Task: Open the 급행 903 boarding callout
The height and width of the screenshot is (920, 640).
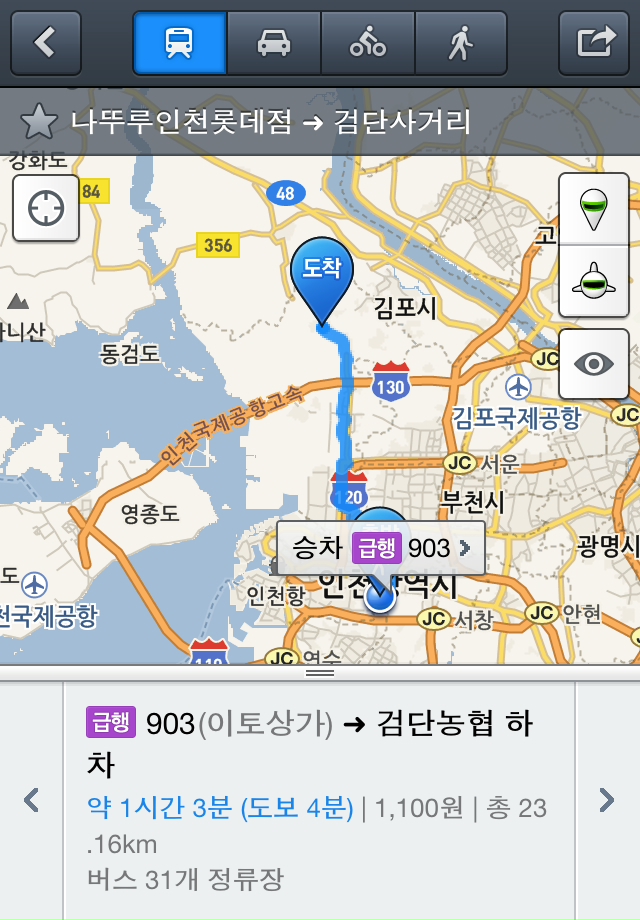Action: [x=380, y=548]
